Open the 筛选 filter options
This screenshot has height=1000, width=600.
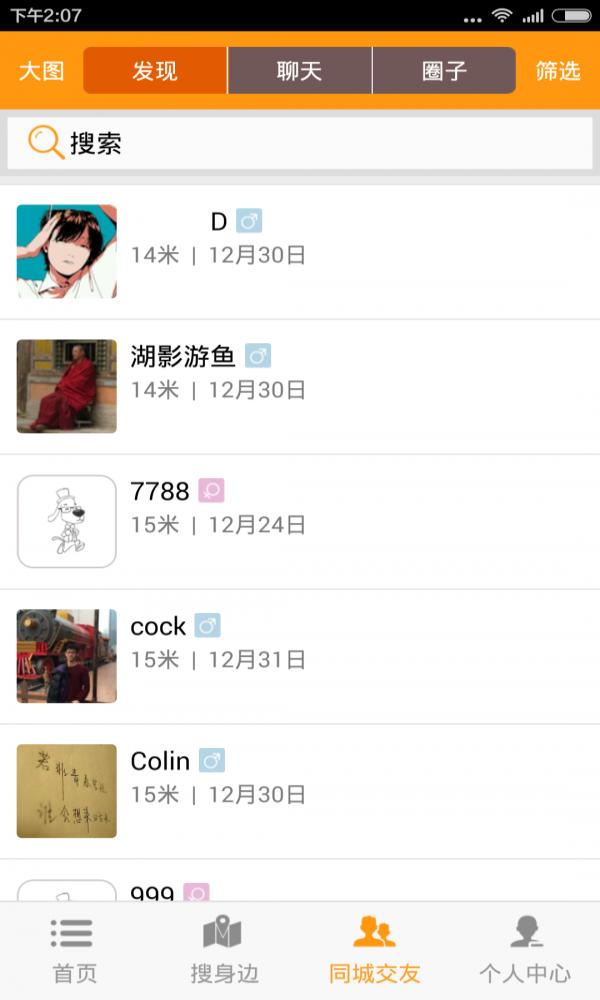pos(557,71)
